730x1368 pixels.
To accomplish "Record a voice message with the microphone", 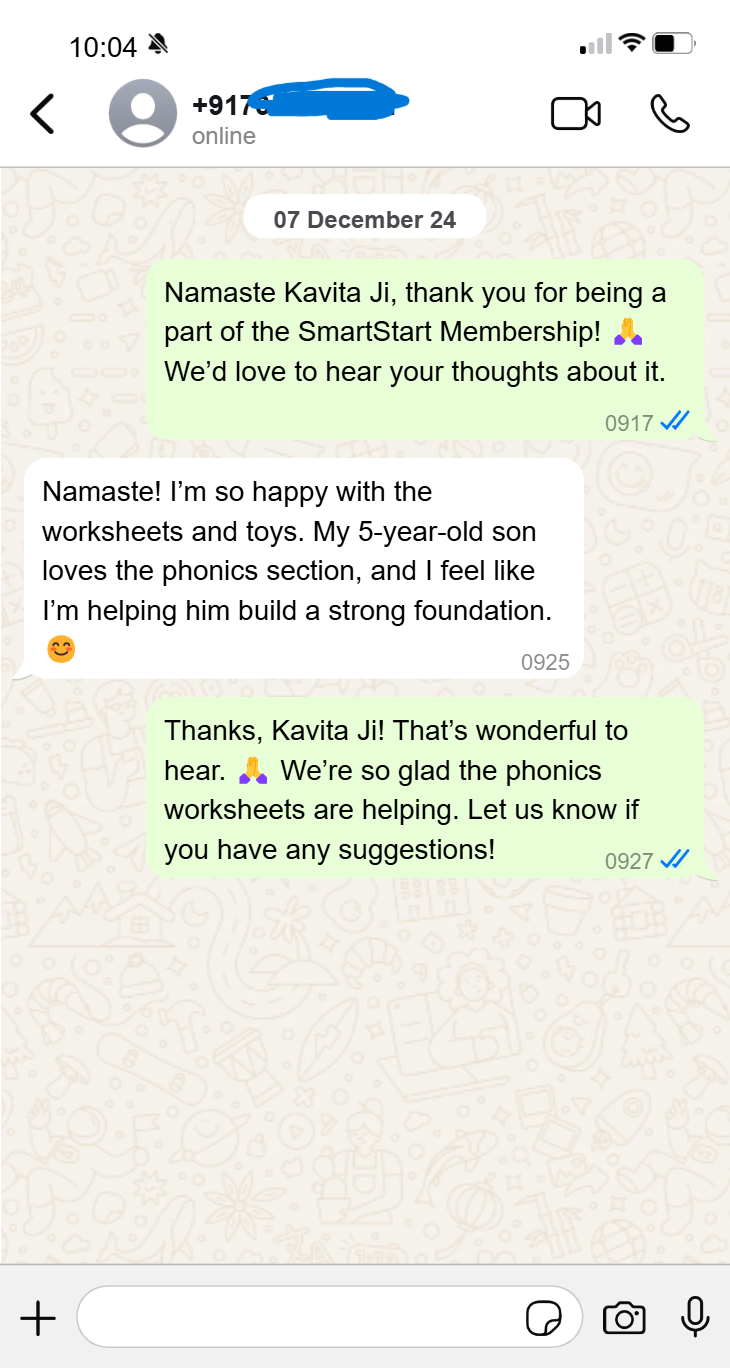I will [694, 1316].
